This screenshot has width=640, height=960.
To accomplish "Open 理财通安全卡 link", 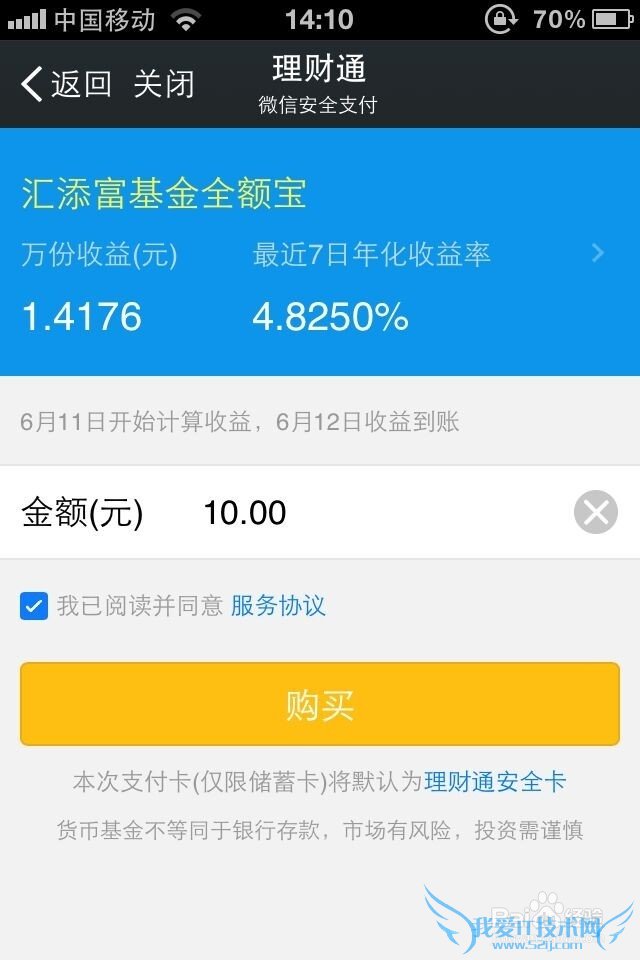I will pos(495,782).
